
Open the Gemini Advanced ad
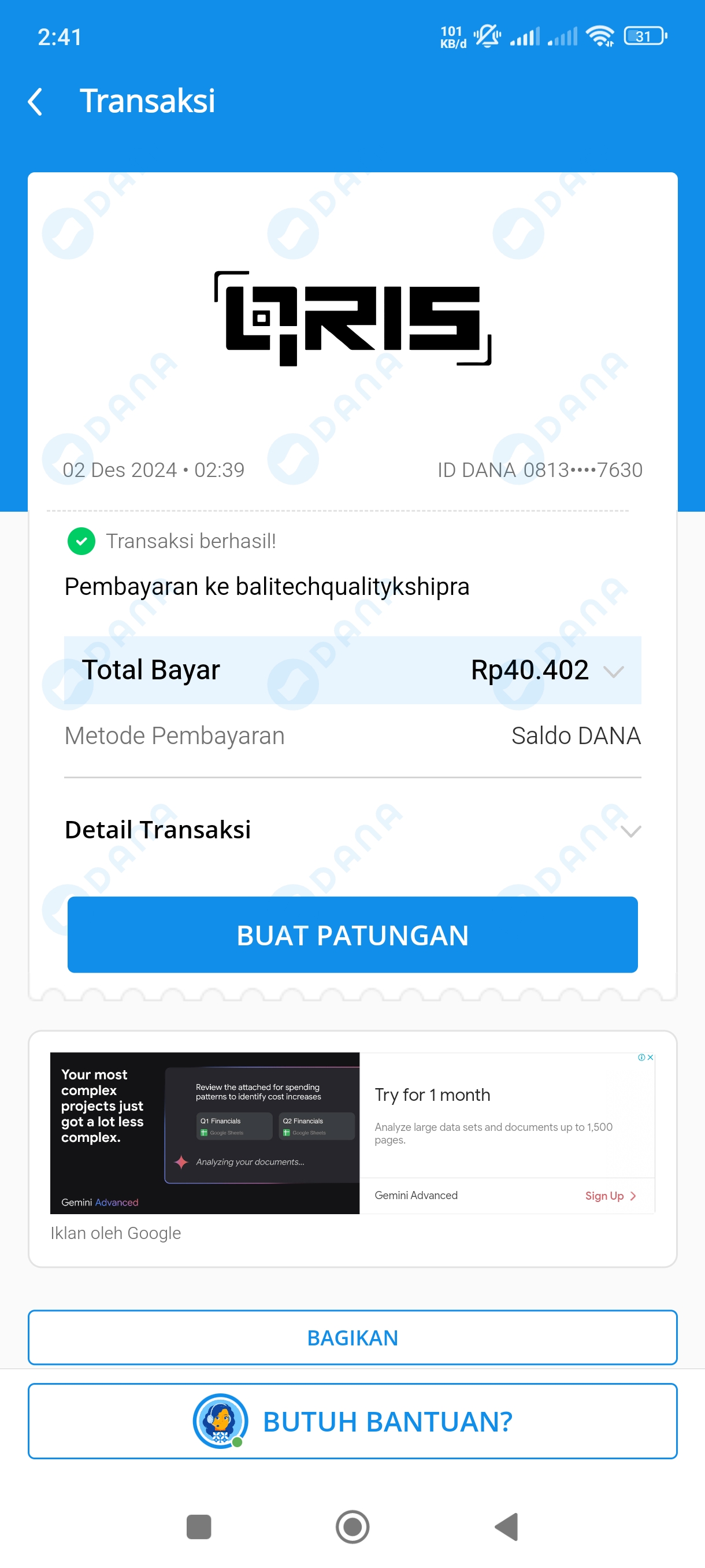[x=205, y=1133]
